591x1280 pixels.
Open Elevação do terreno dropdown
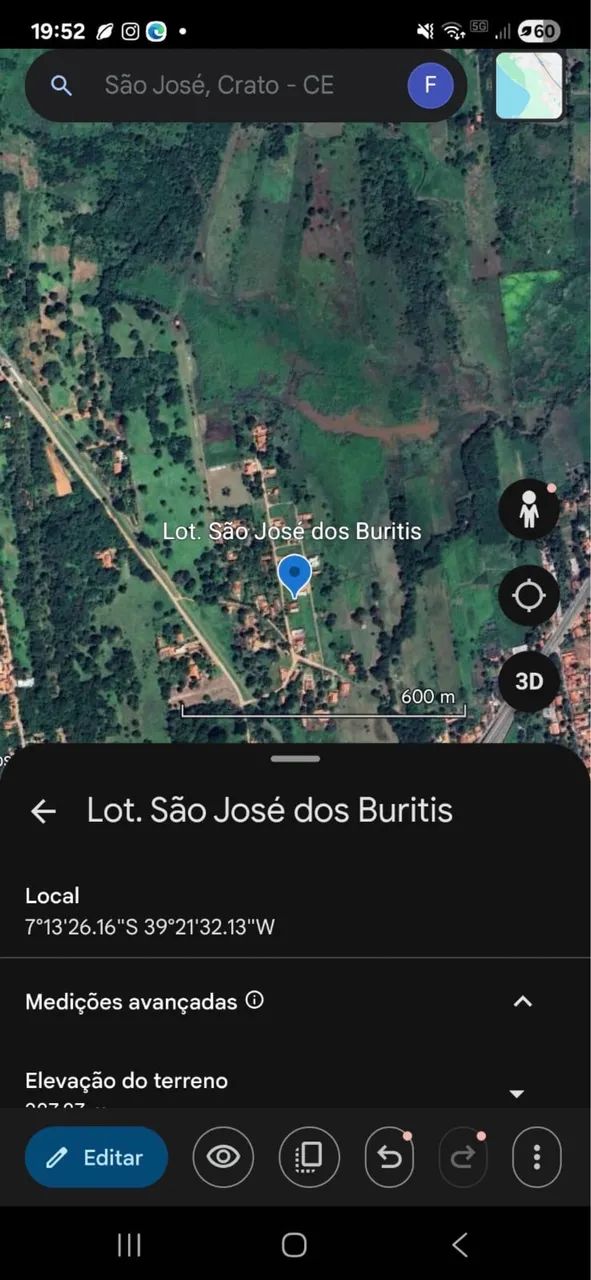(517, 1094)
